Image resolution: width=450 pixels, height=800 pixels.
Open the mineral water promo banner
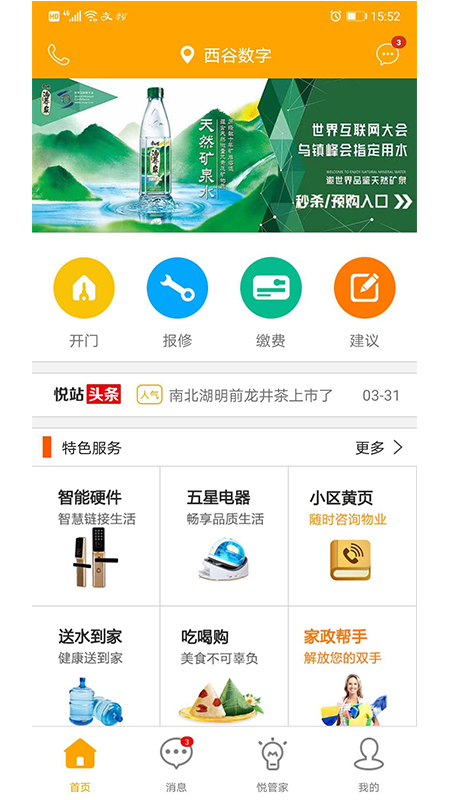224,155
